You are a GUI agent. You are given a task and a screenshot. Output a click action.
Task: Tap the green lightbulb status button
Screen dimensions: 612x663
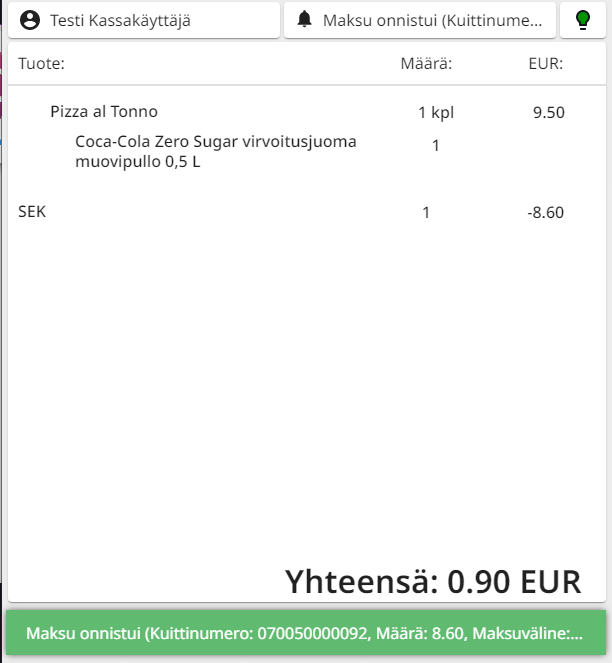pos(582,20)
